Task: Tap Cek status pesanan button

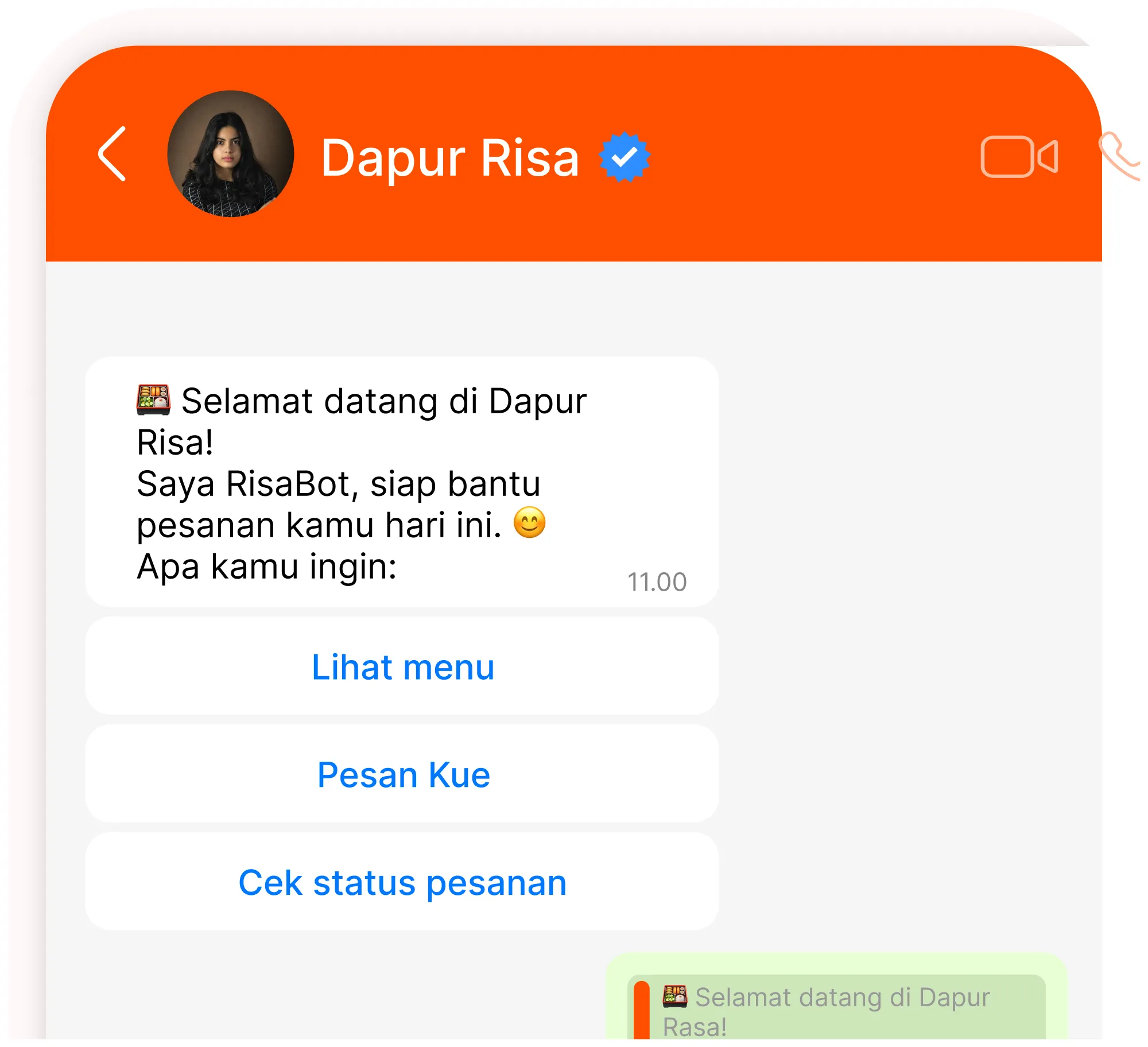Action: point(402,882)
